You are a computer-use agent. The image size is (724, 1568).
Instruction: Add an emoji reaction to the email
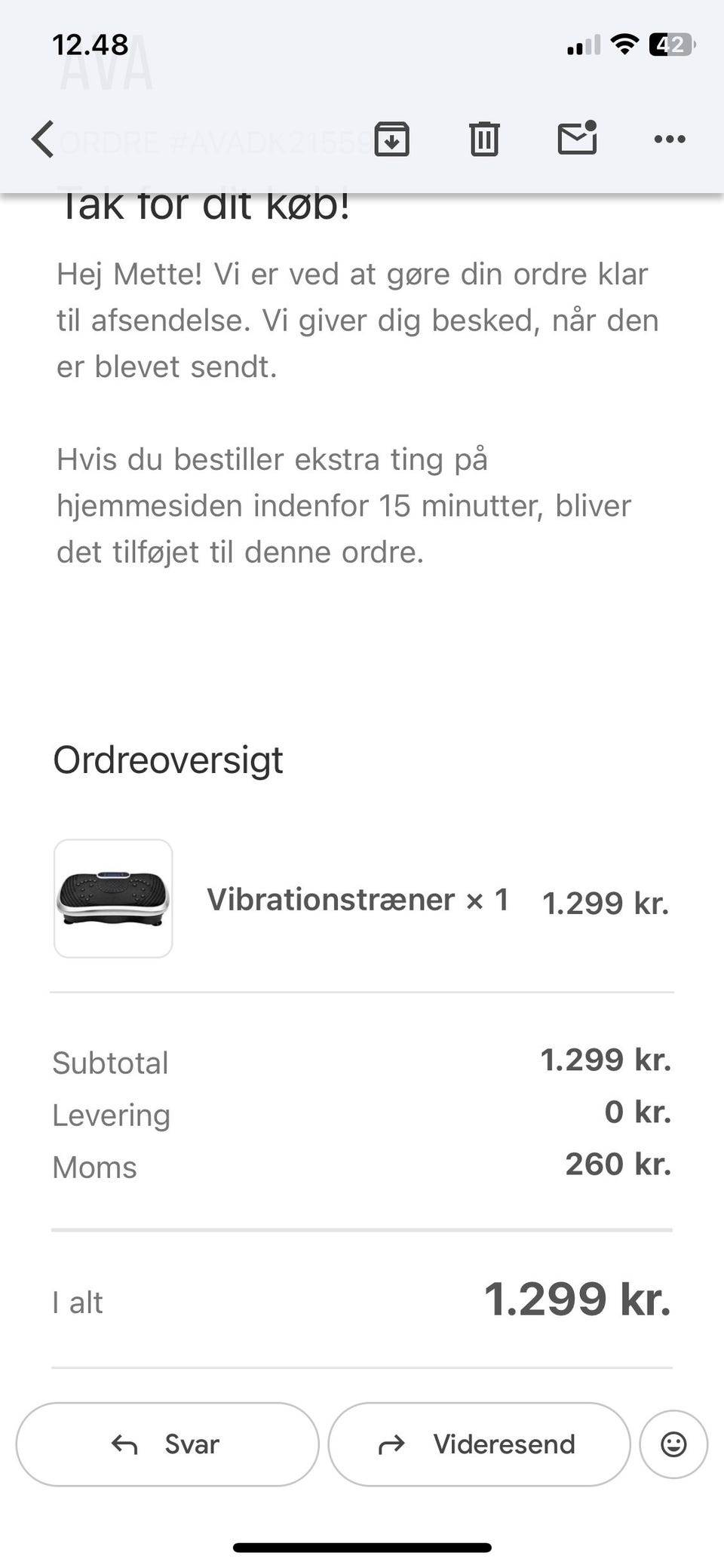coord(673,1444)
